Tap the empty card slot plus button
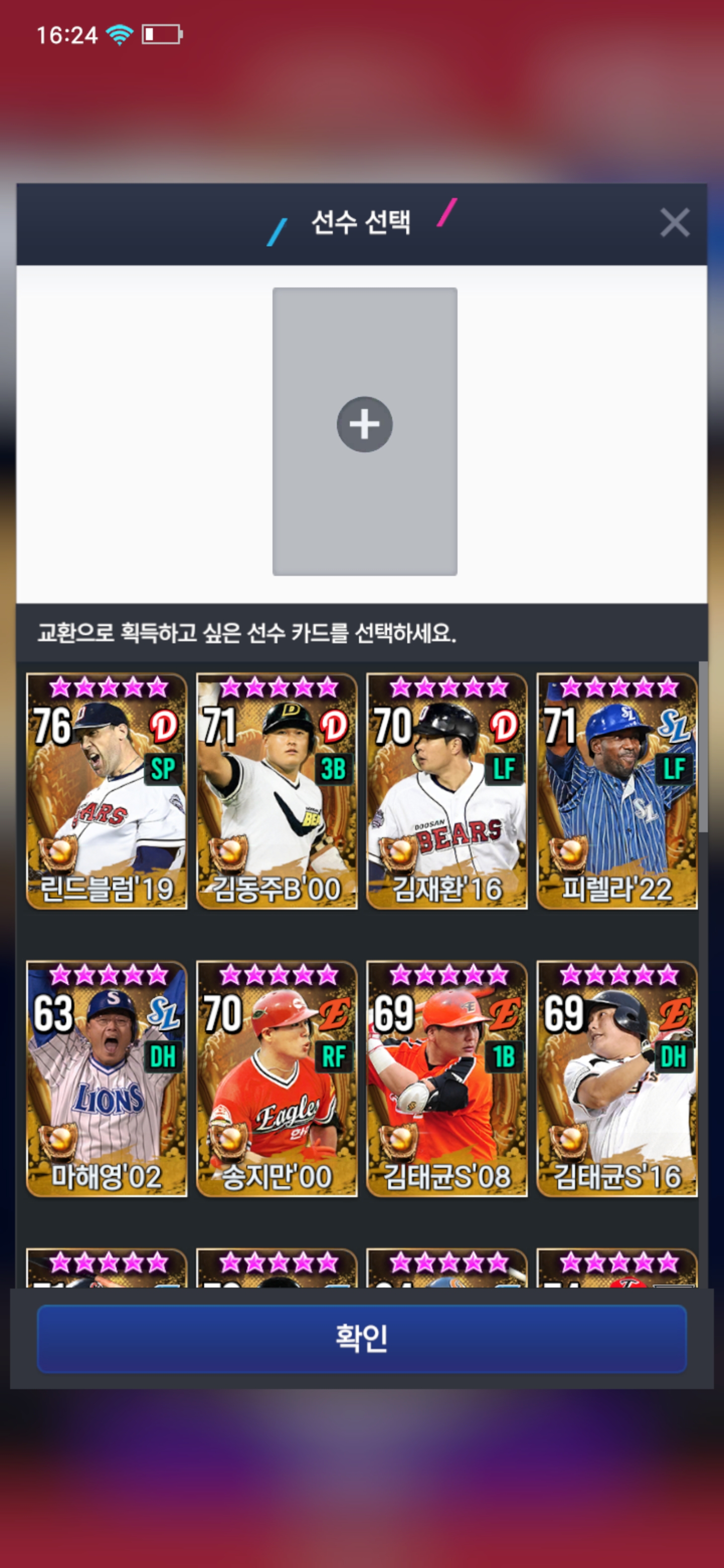Screen dimensions: 724x1568 (364, 424)
